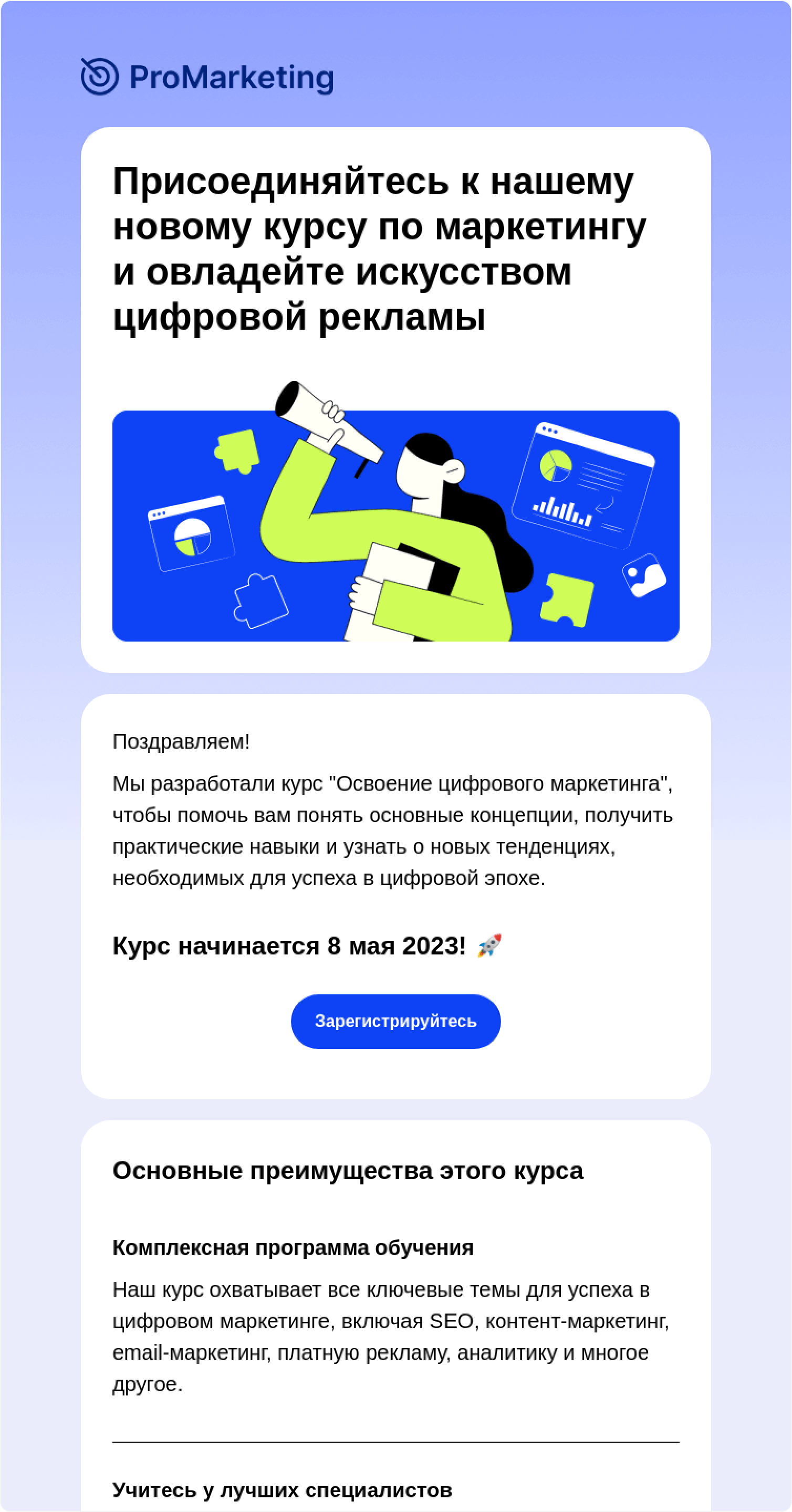The image size is (792, 1512).
Task: Select the headline about the new marketing course
Action: click(379, 247)
